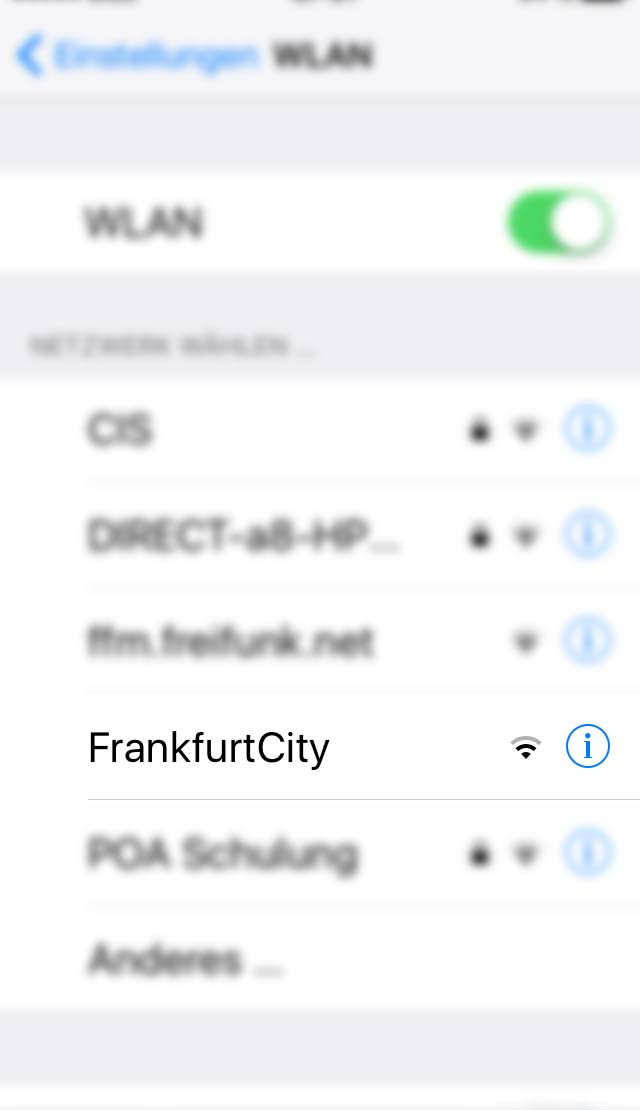
Task: Open the FrankfurtCity info icon
Action: (x=587, y=747)
